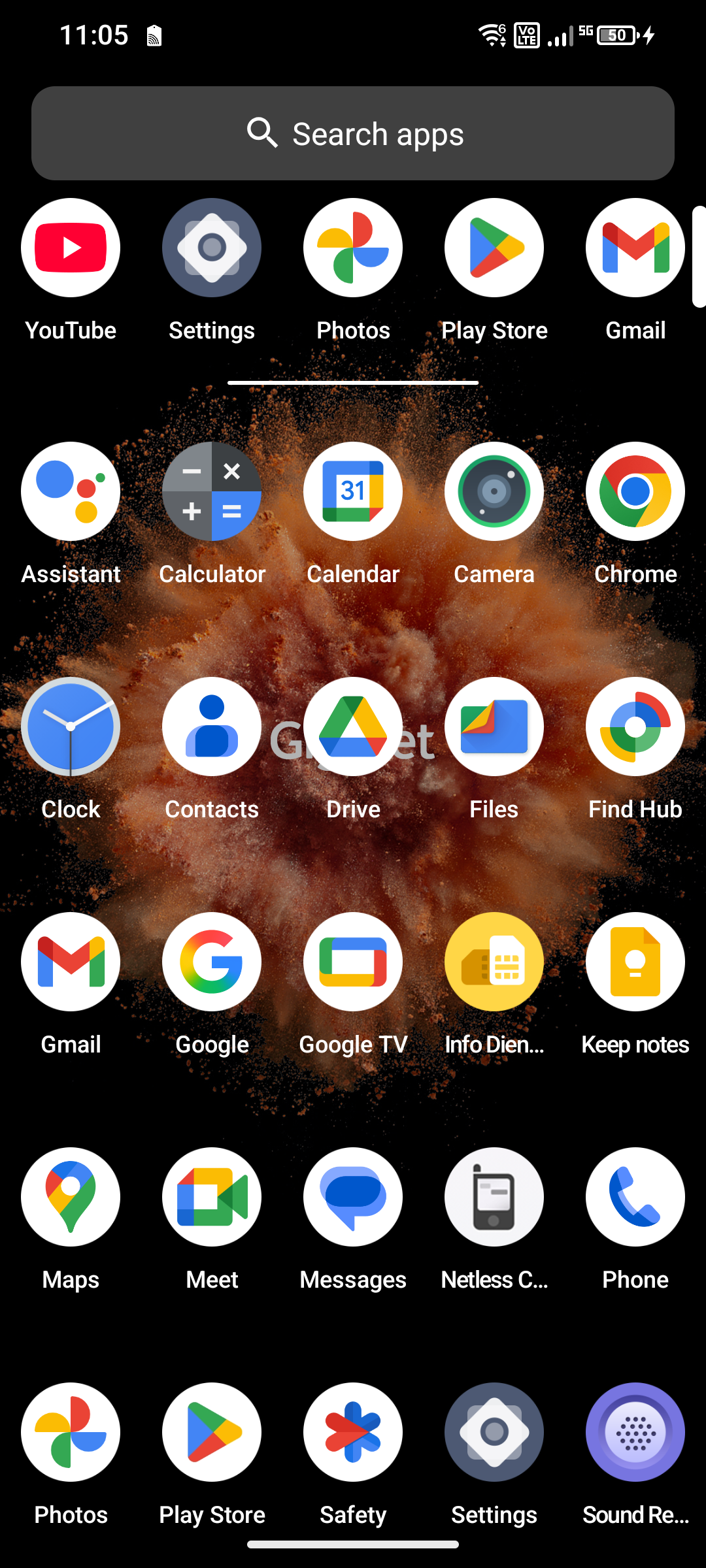Image resolution: width=706 pixels, height=1568 pixels.
Task: Launch Google Drive
Action: (353, 727)
